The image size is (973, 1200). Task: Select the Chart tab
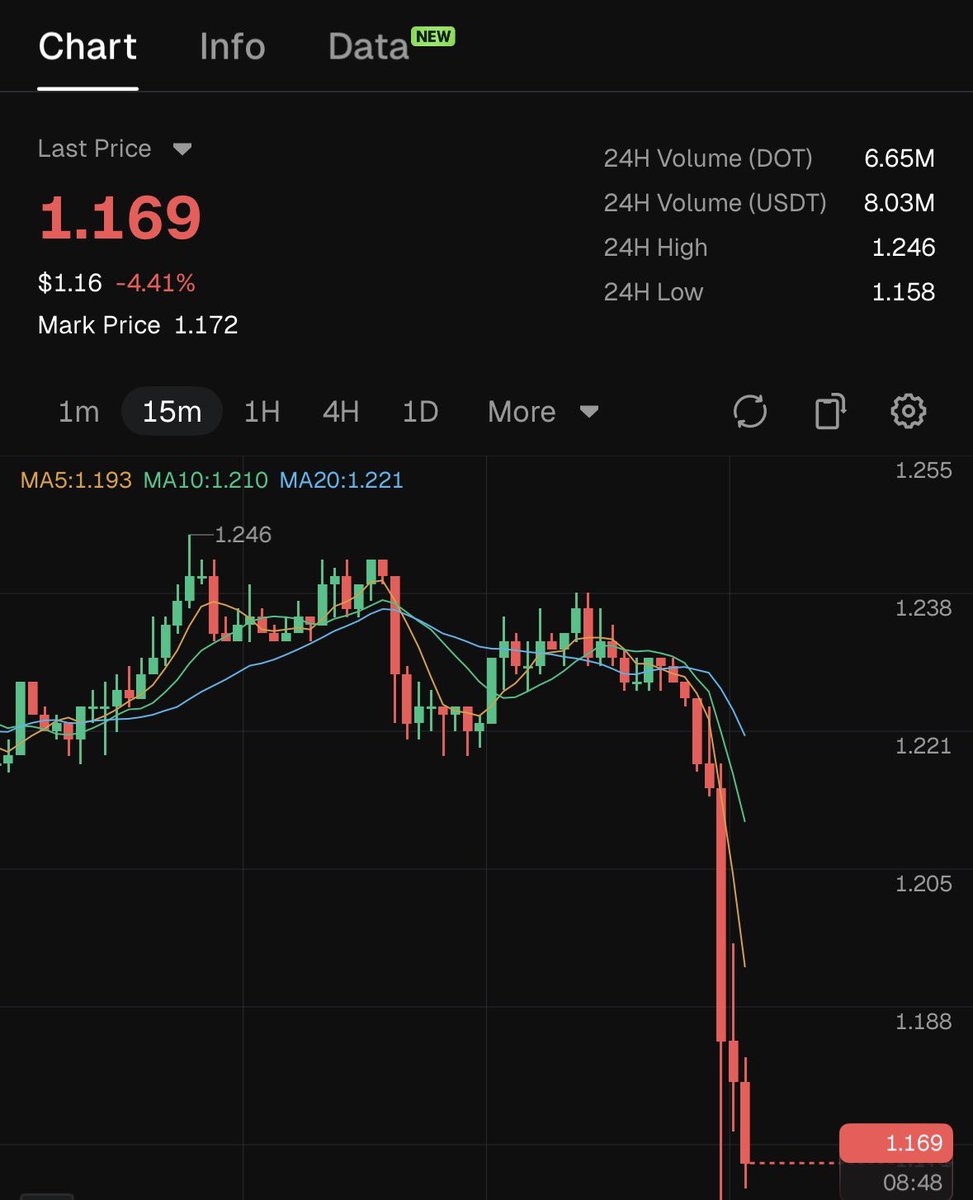[x=88, y=47]
